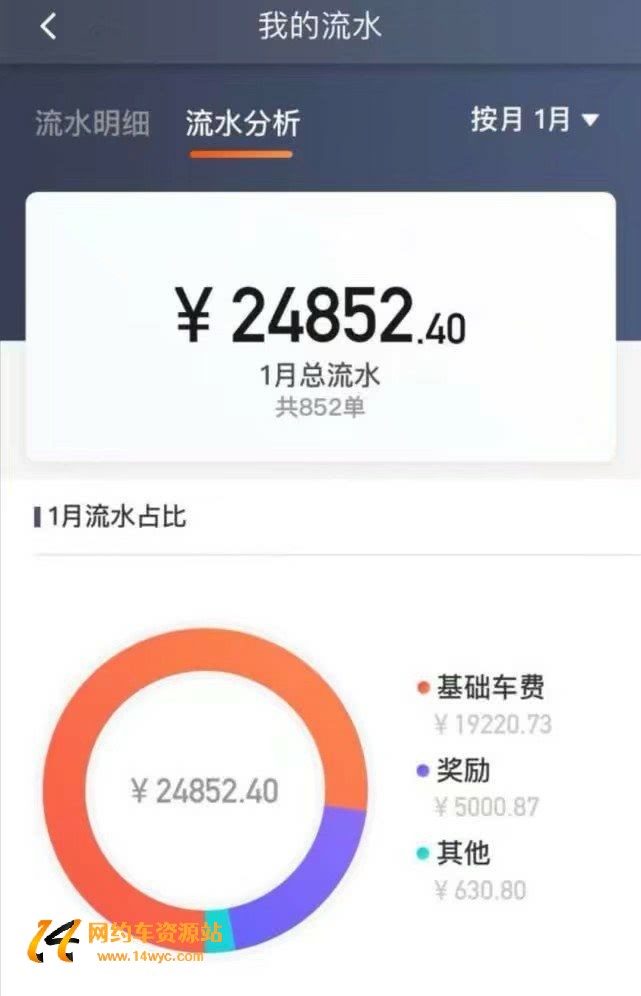The image size is (641, 996).
Task: Switch to the 流水明细 tab
Action: (92, 123)
